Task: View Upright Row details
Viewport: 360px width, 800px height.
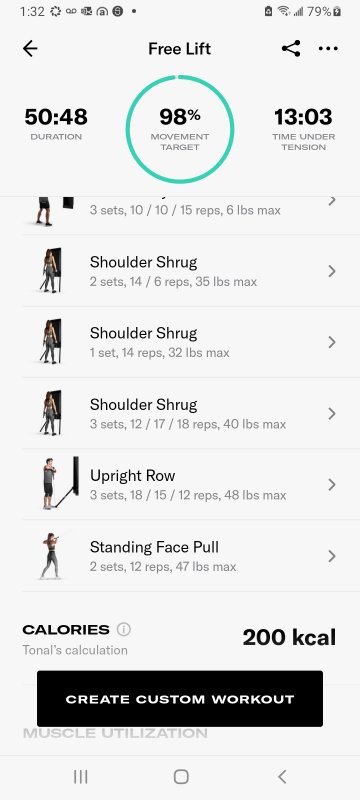Action: tap(180, 485)
